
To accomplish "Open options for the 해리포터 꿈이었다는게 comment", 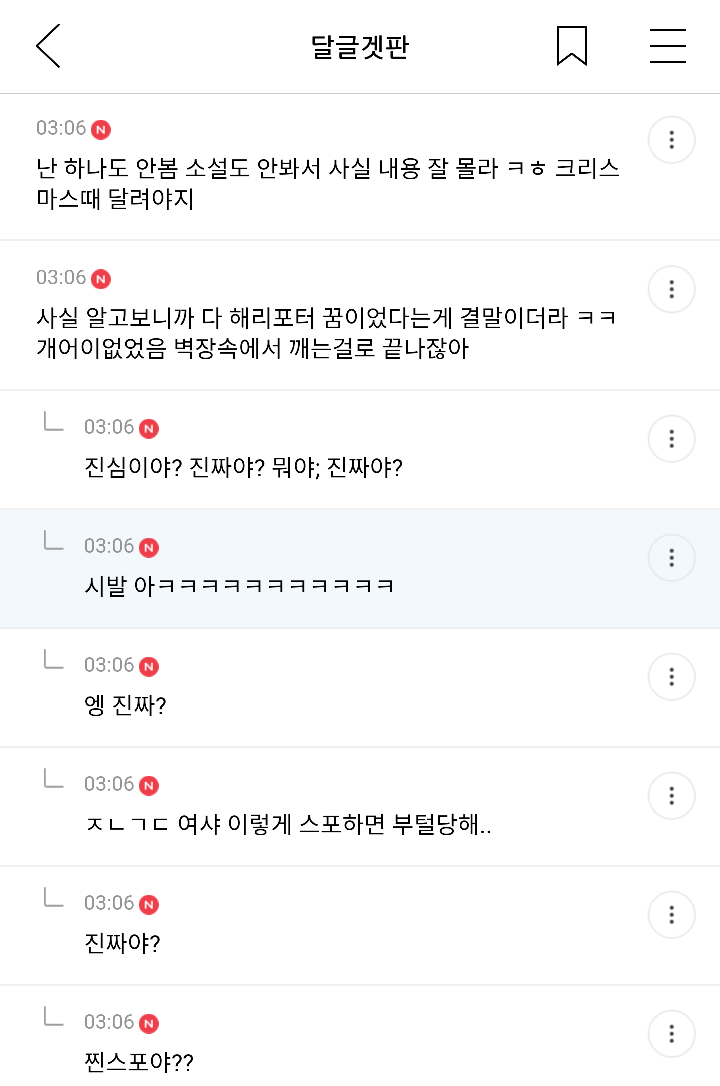I will point(672,289).
